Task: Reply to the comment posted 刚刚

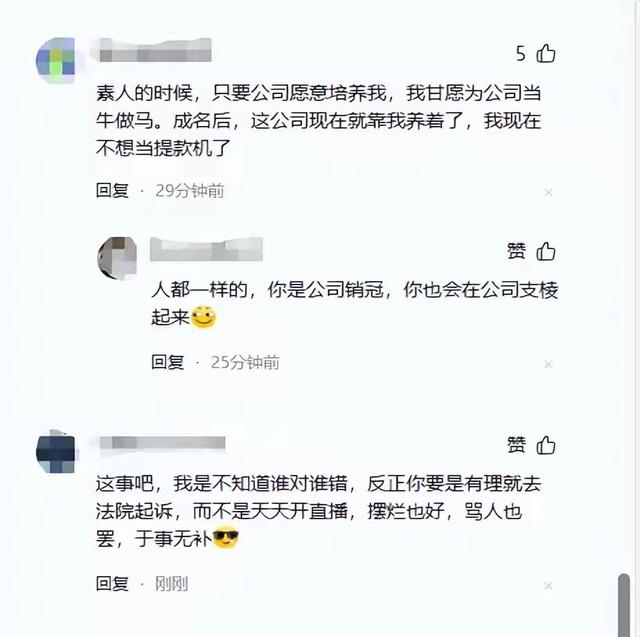Action: coord(112,583)
